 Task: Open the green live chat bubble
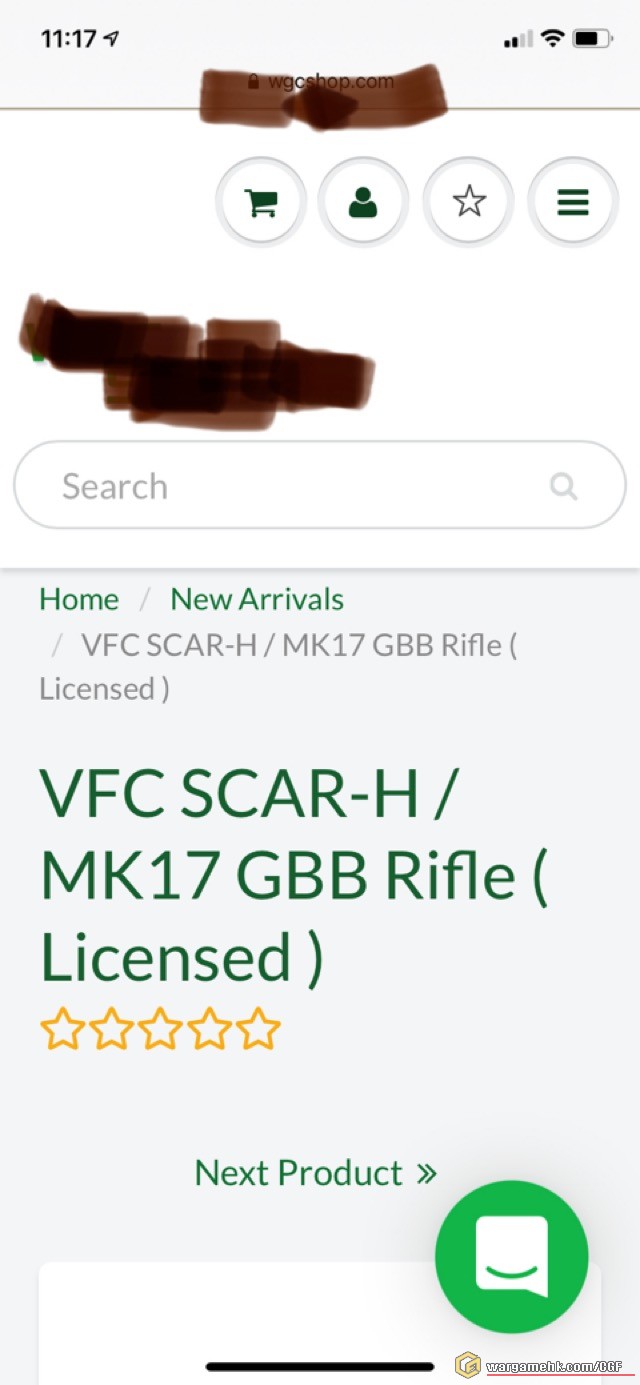[512, 1256]
